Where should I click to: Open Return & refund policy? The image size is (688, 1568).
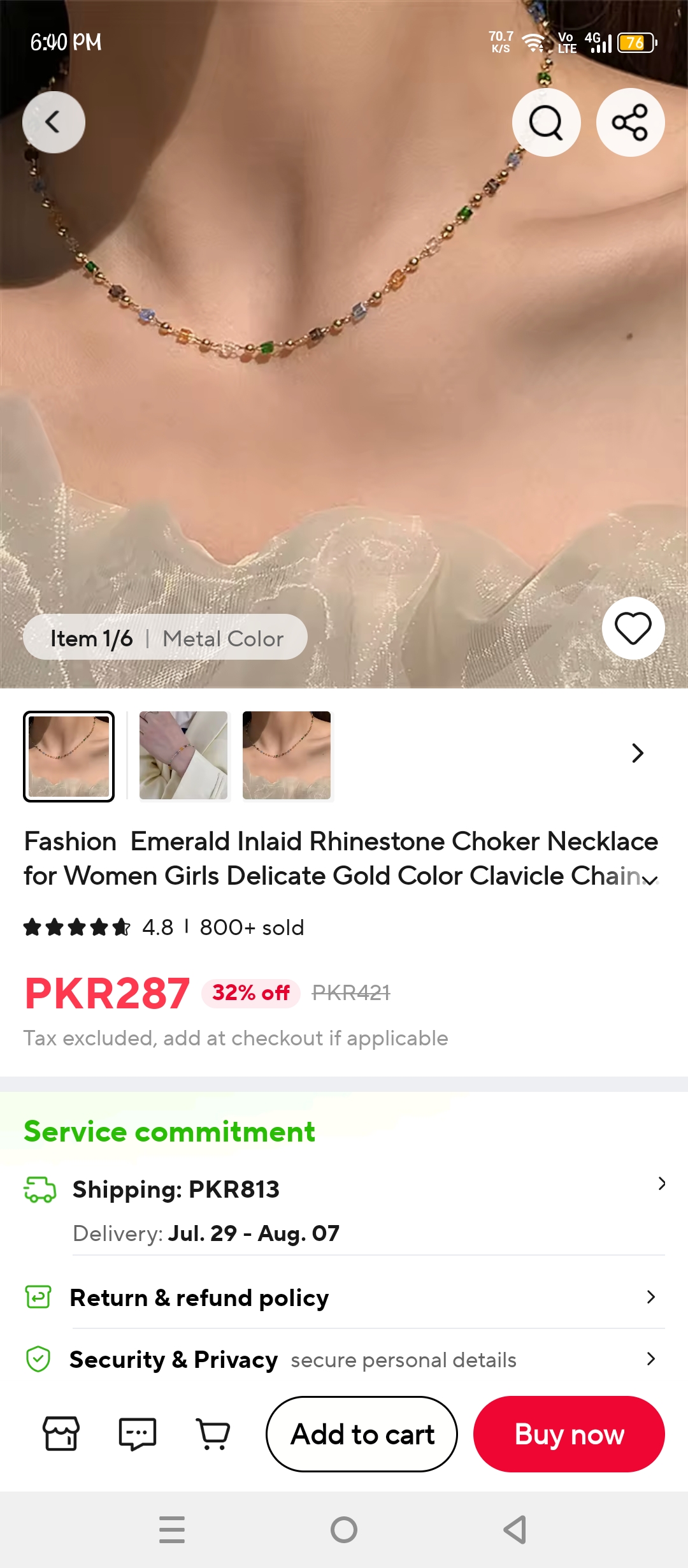[x=344, y=1297]
